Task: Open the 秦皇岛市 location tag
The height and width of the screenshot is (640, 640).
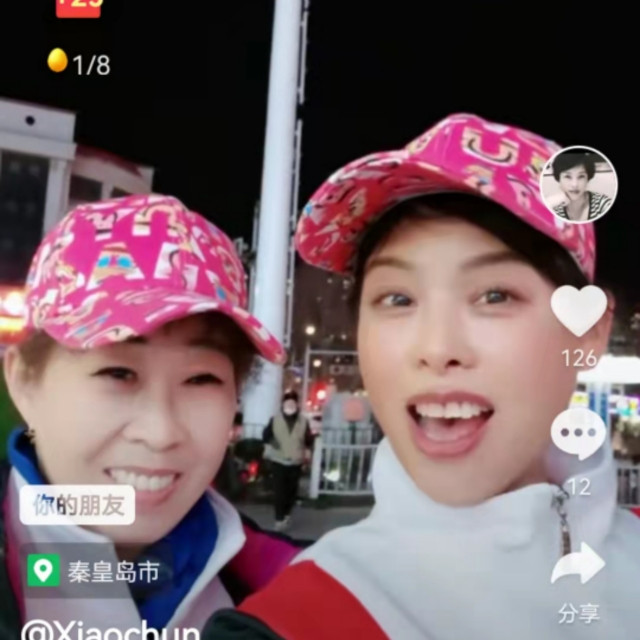Action: pyautogui.click(x=95, y=571)
